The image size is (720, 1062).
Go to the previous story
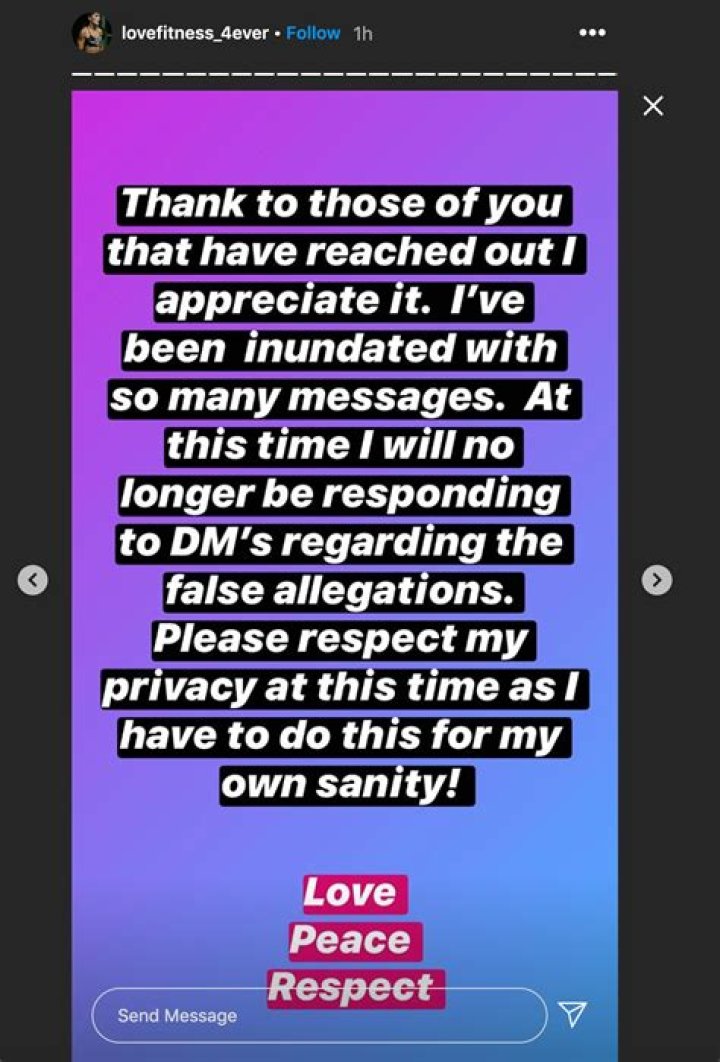pos(33,580)
